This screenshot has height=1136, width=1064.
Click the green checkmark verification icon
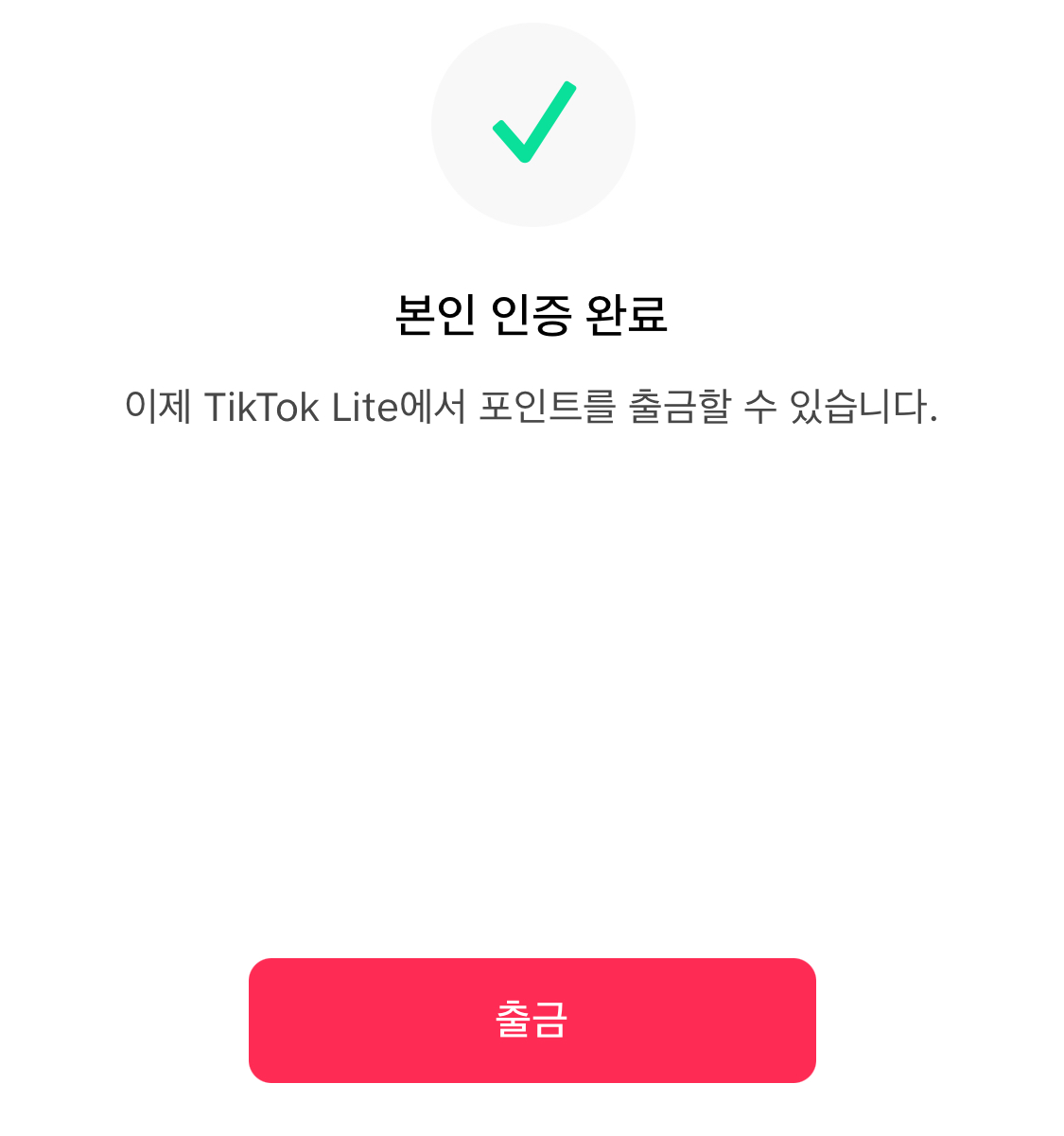coord(532,124)
